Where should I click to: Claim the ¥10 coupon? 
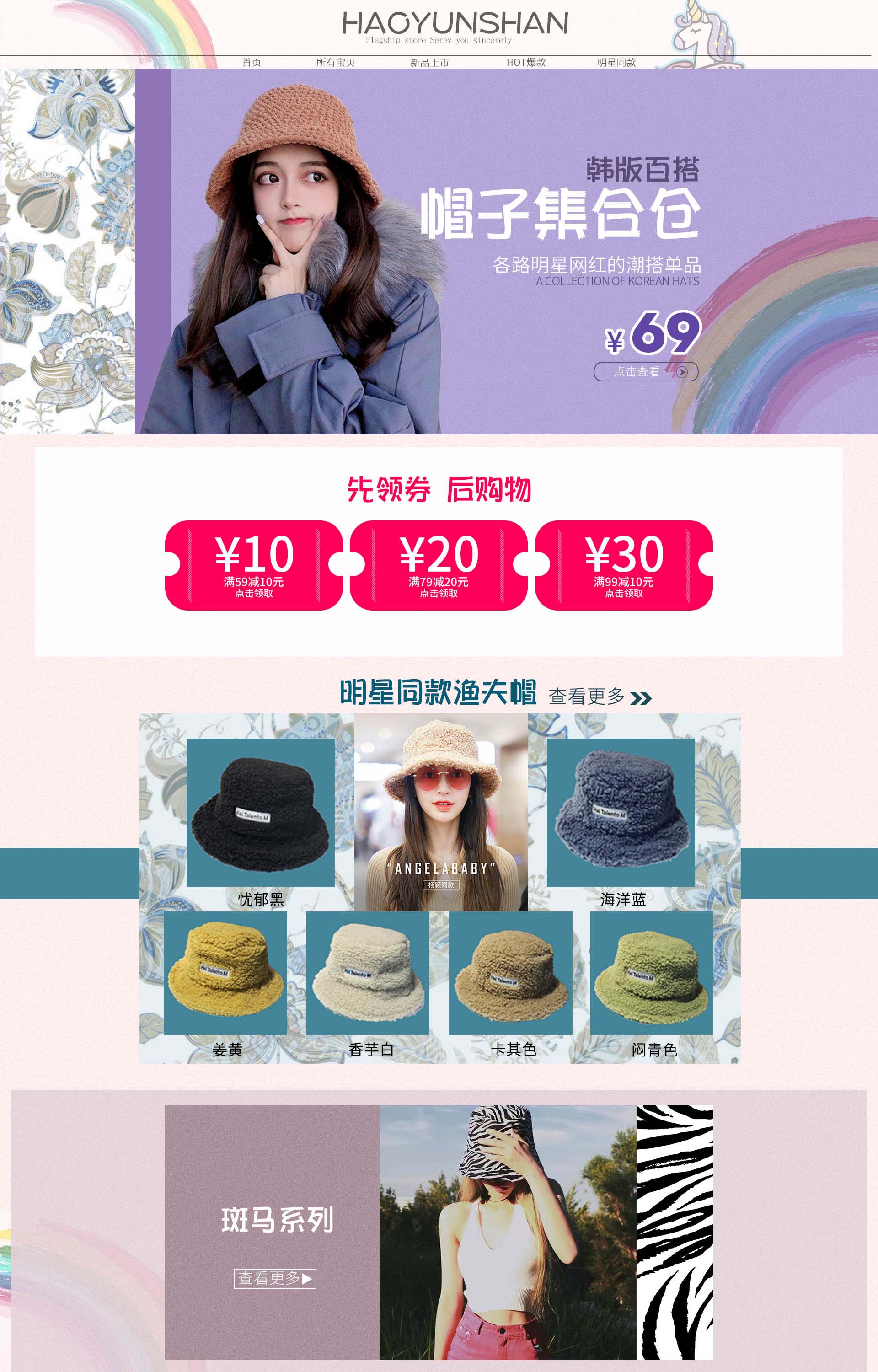pos(254,565)
